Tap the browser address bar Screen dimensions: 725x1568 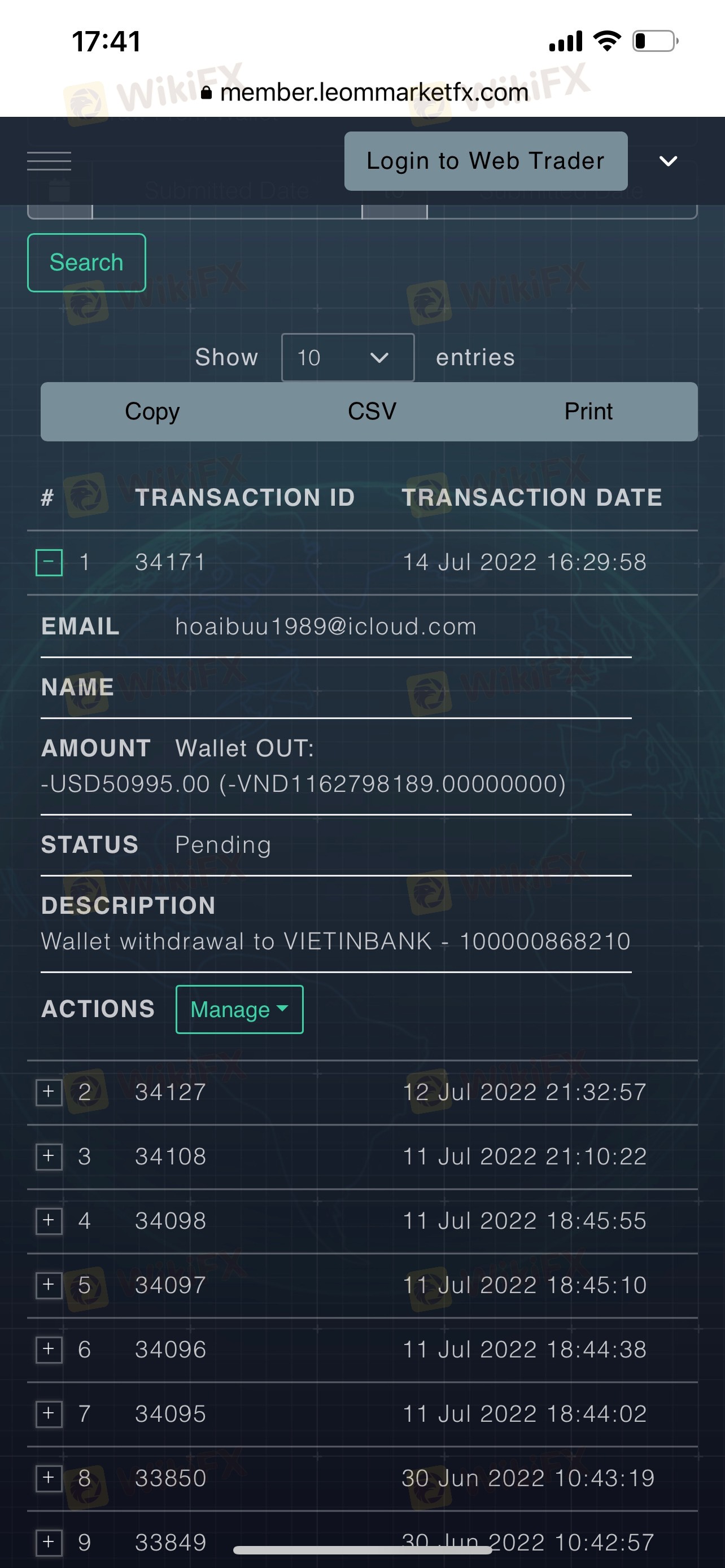pyautogui.click(x=365, y=93)
